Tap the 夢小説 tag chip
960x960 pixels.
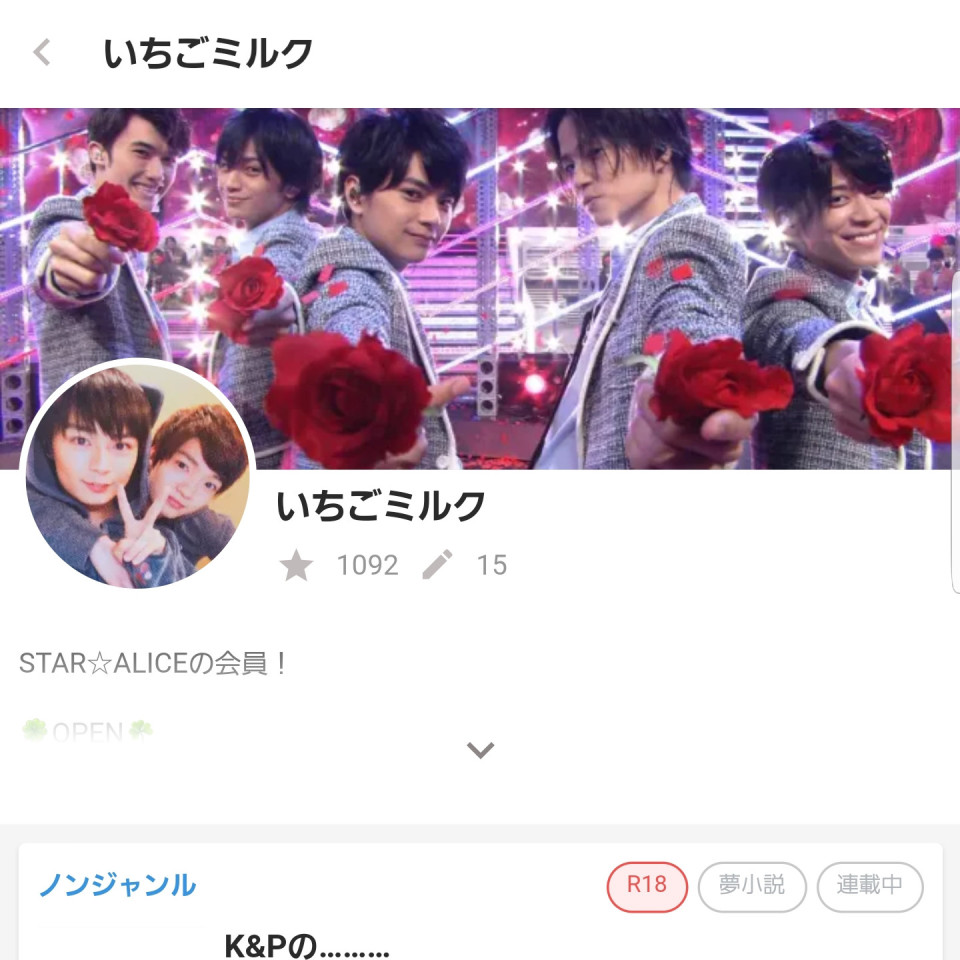tap(752, 886)
